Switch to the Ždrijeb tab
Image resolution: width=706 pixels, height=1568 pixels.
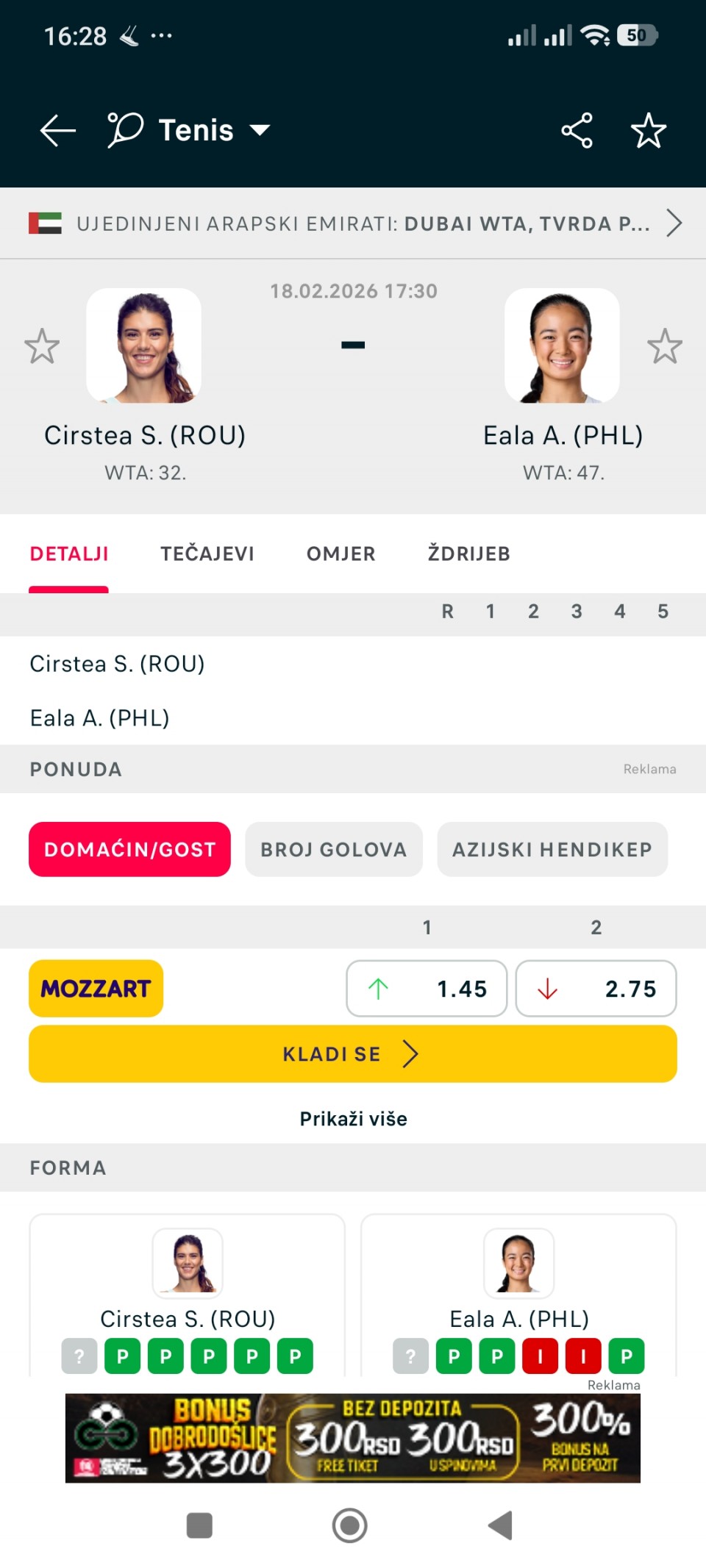469,554
